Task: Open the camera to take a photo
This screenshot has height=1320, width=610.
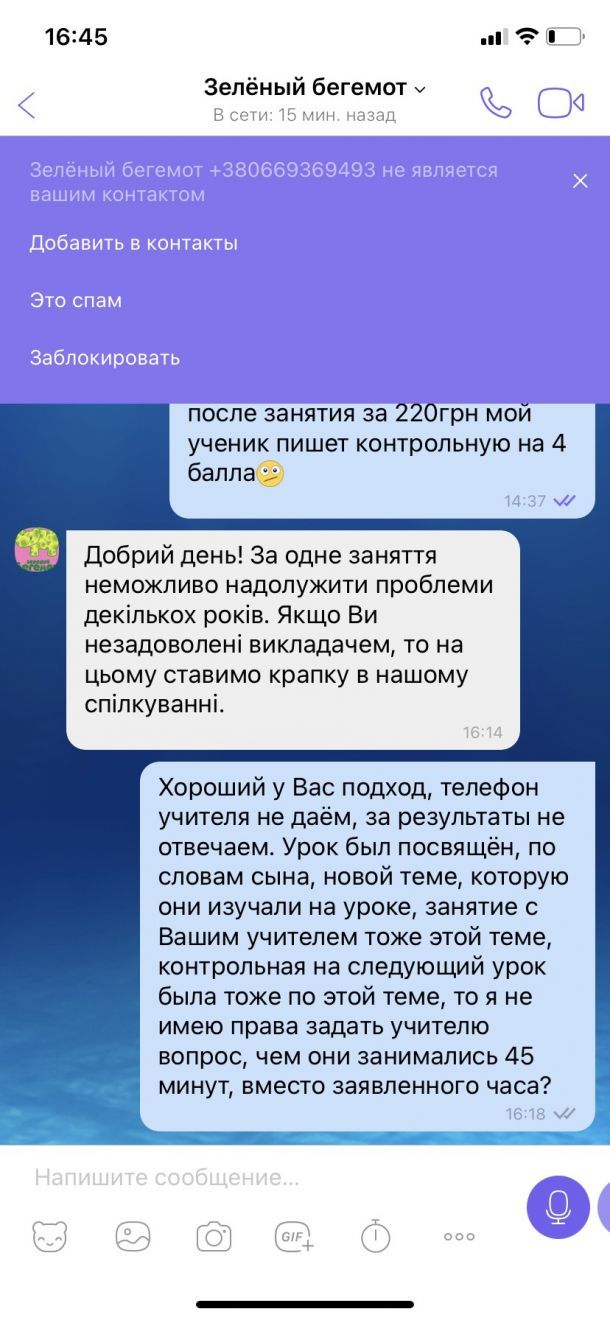Action: tap(213, 1237)
